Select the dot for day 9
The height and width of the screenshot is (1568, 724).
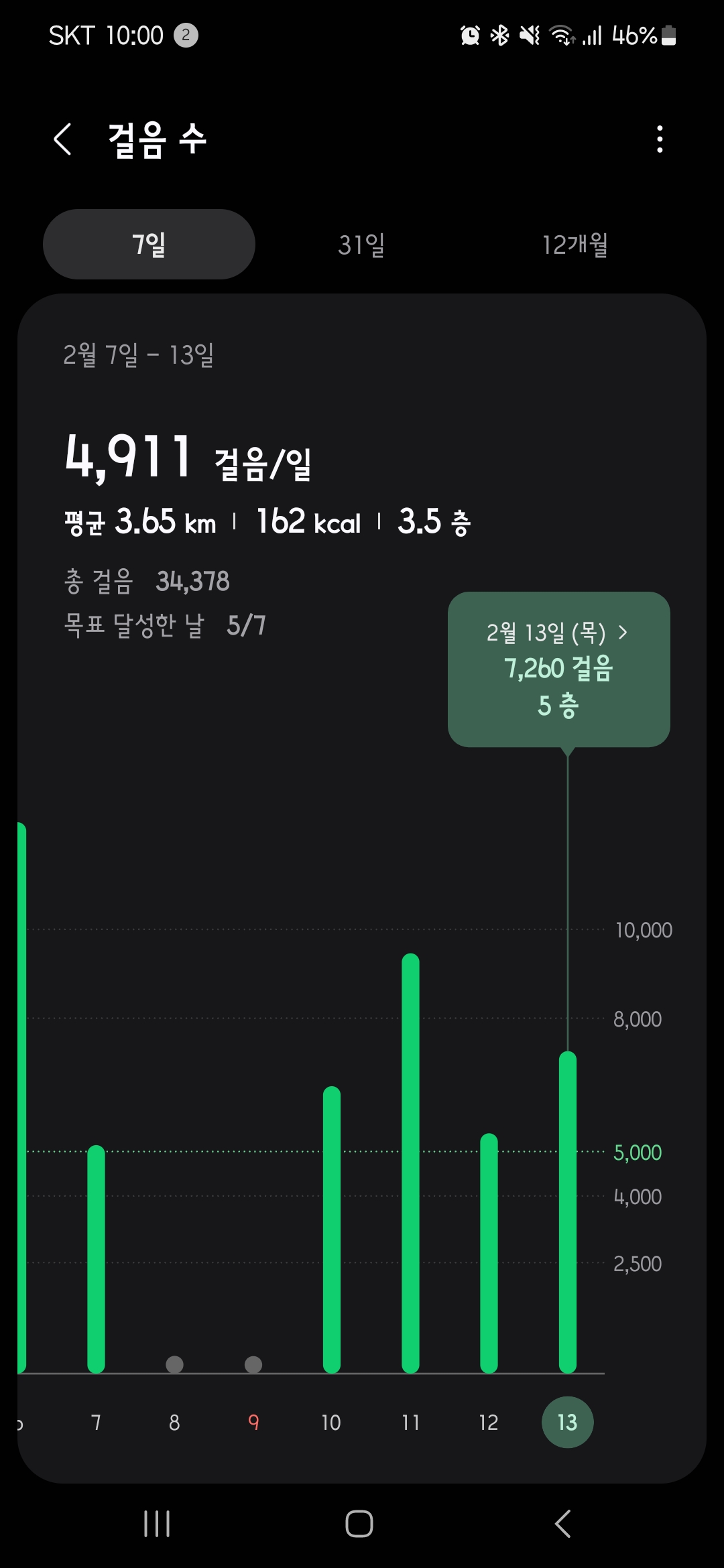coord(253,1364)
